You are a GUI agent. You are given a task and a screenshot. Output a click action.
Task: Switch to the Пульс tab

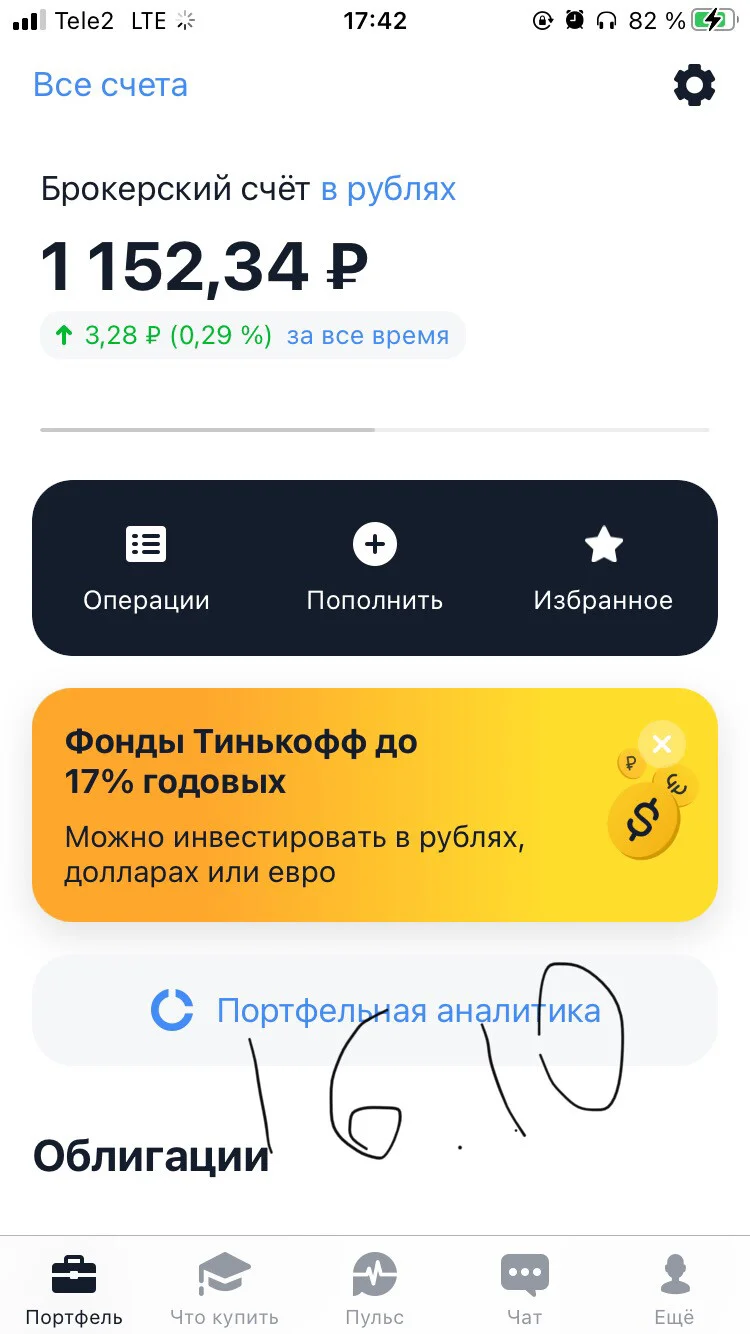(375, 1288)
